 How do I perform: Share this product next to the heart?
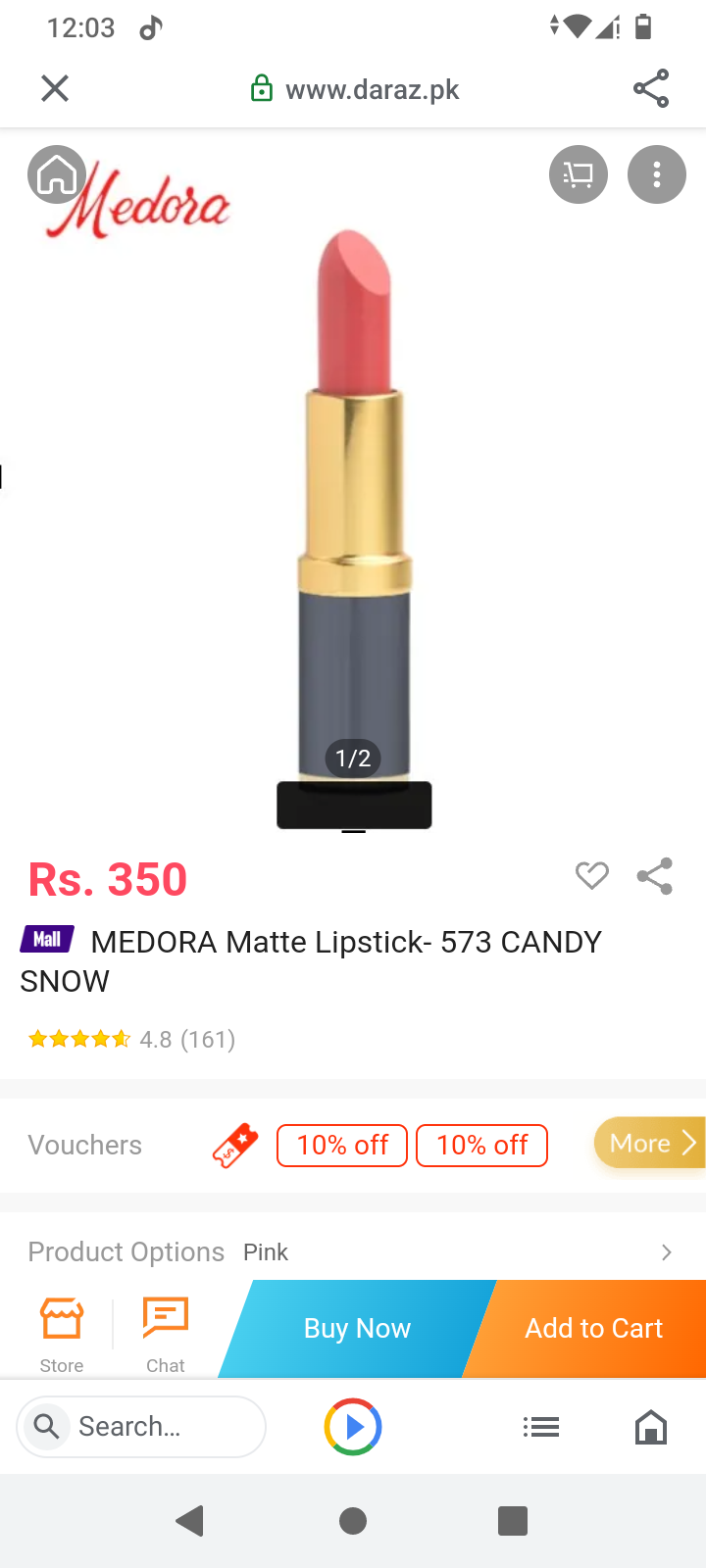(x=655, y=876)
